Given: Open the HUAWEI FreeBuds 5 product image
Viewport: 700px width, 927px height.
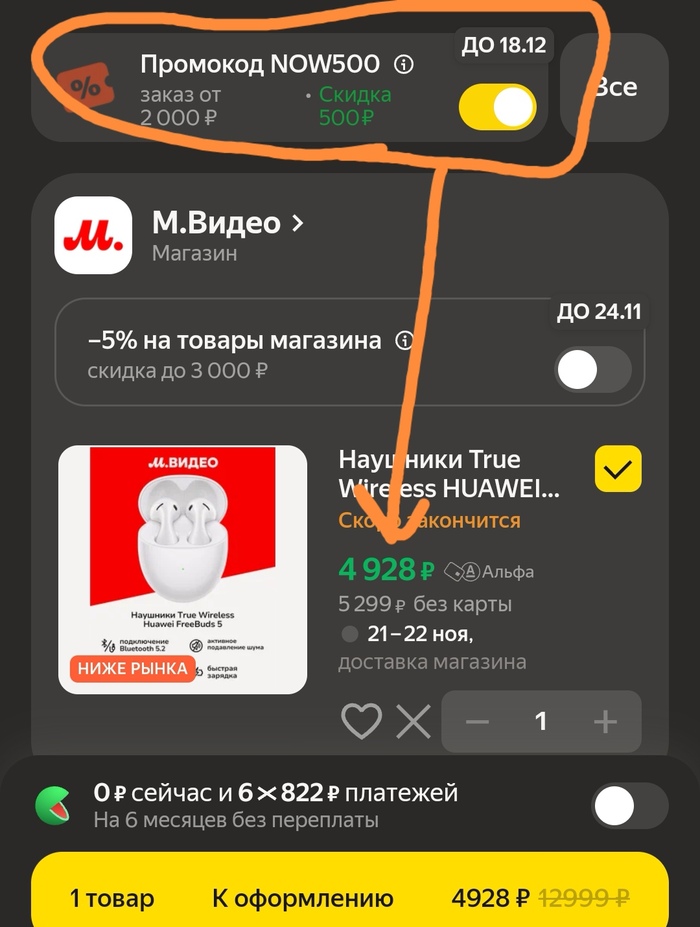Looking at the screenshot, I should 183,569.
